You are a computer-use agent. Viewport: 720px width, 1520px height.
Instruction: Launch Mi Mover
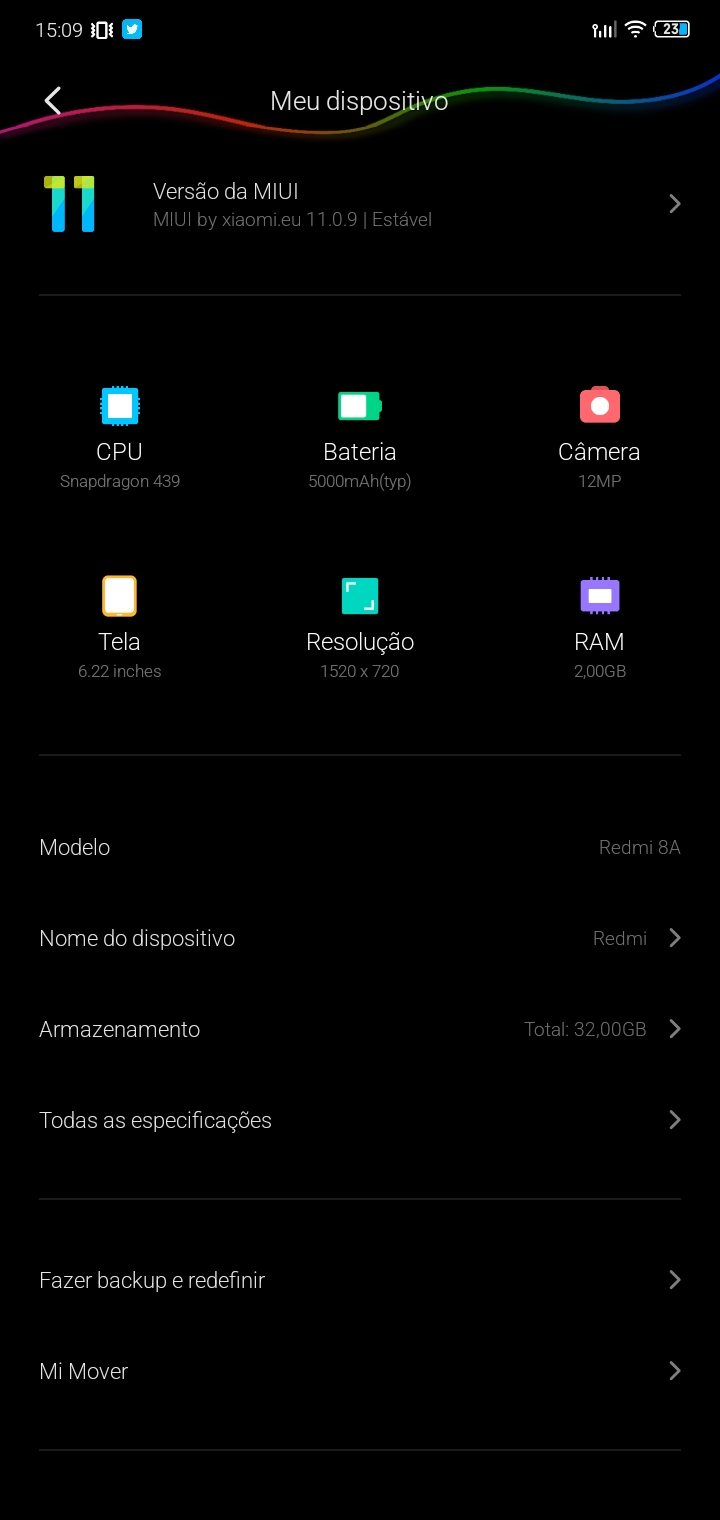click(360, 1371)
